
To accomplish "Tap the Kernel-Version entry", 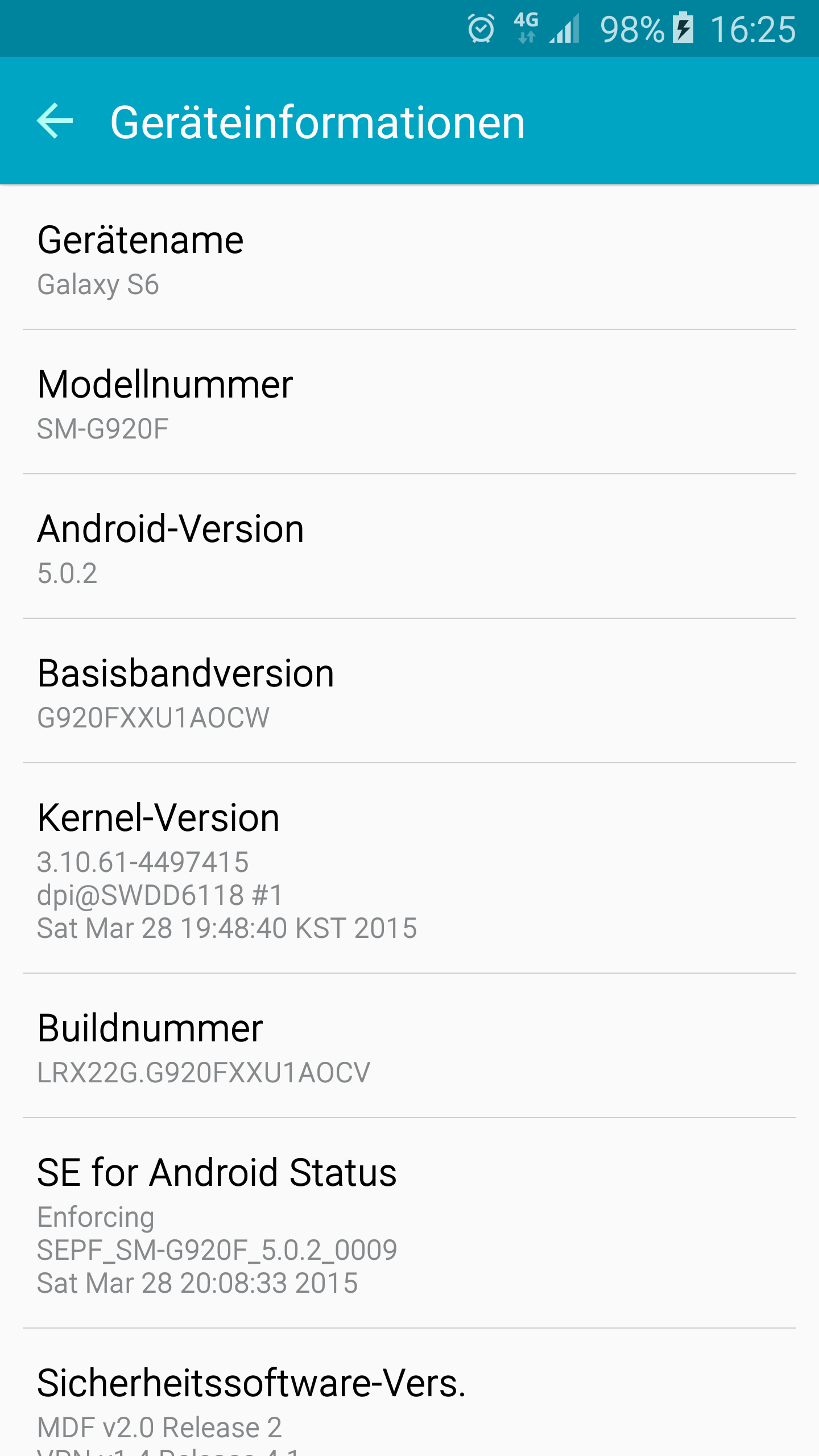I will pyautogui.click(x=409, y=868).
